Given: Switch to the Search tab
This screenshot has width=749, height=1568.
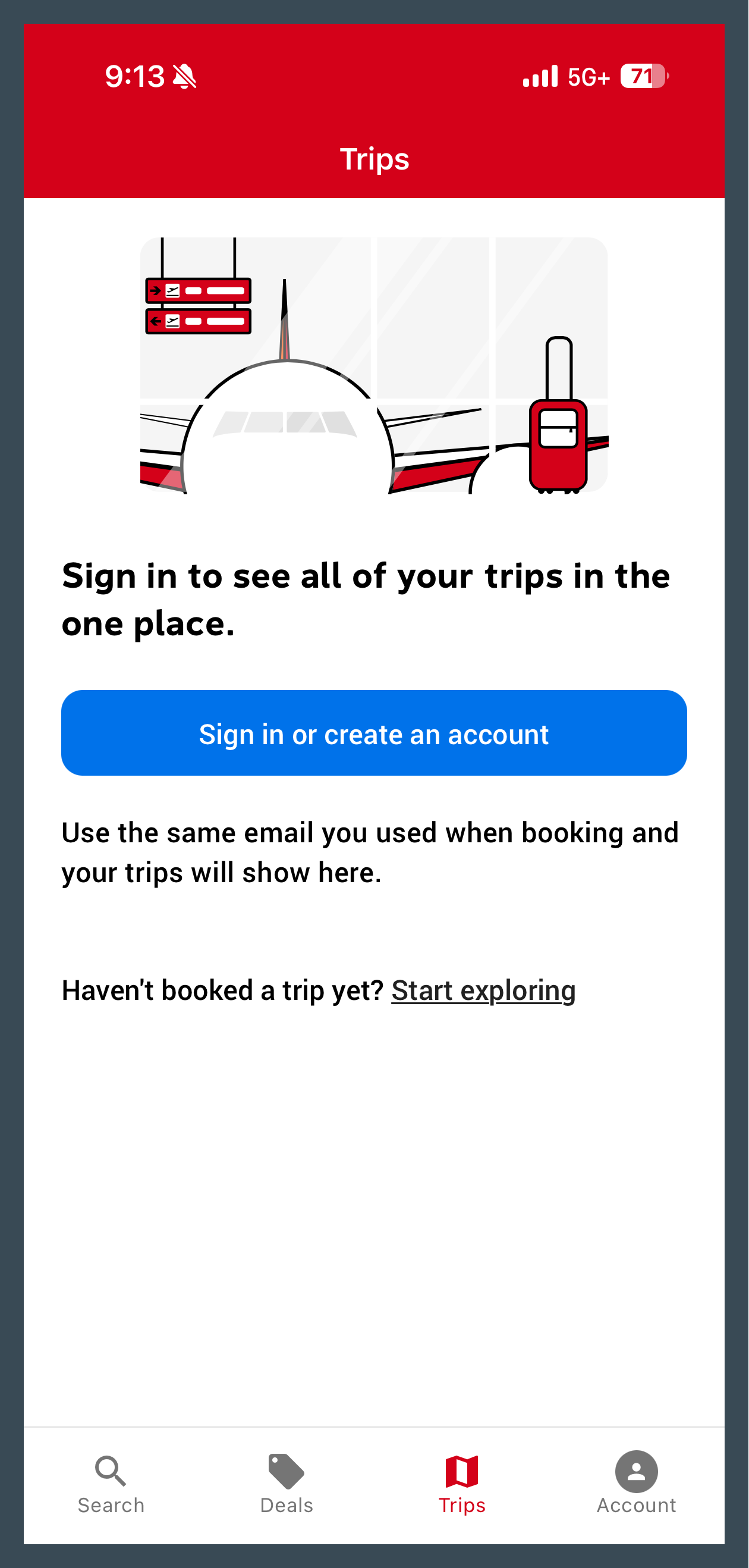Looking at the screenshot, I should (111, 1484).
